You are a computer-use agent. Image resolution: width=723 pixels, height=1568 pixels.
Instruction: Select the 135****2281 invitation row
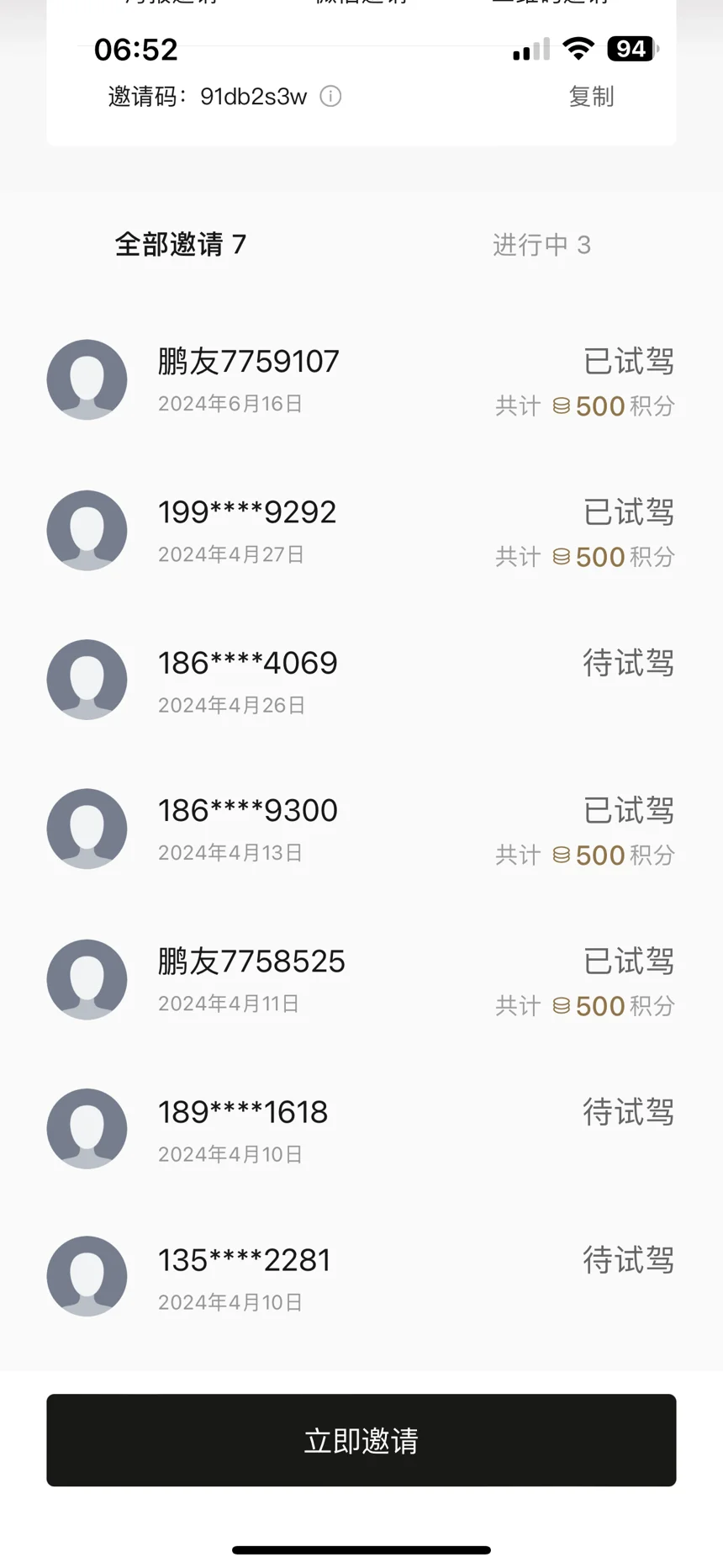point(361,1277)
